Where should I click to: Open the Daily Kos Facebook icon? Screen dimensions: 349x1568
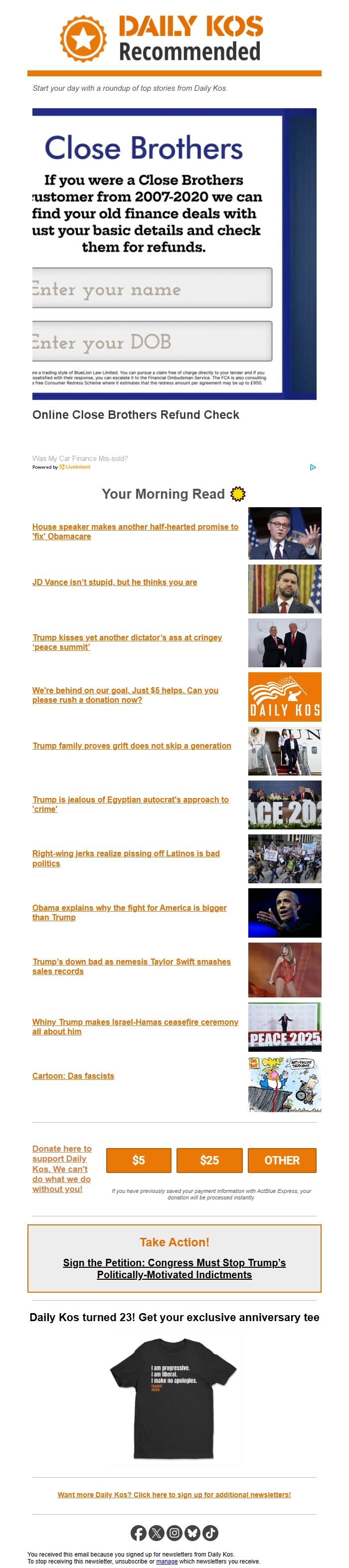[x=139, y=1532]
